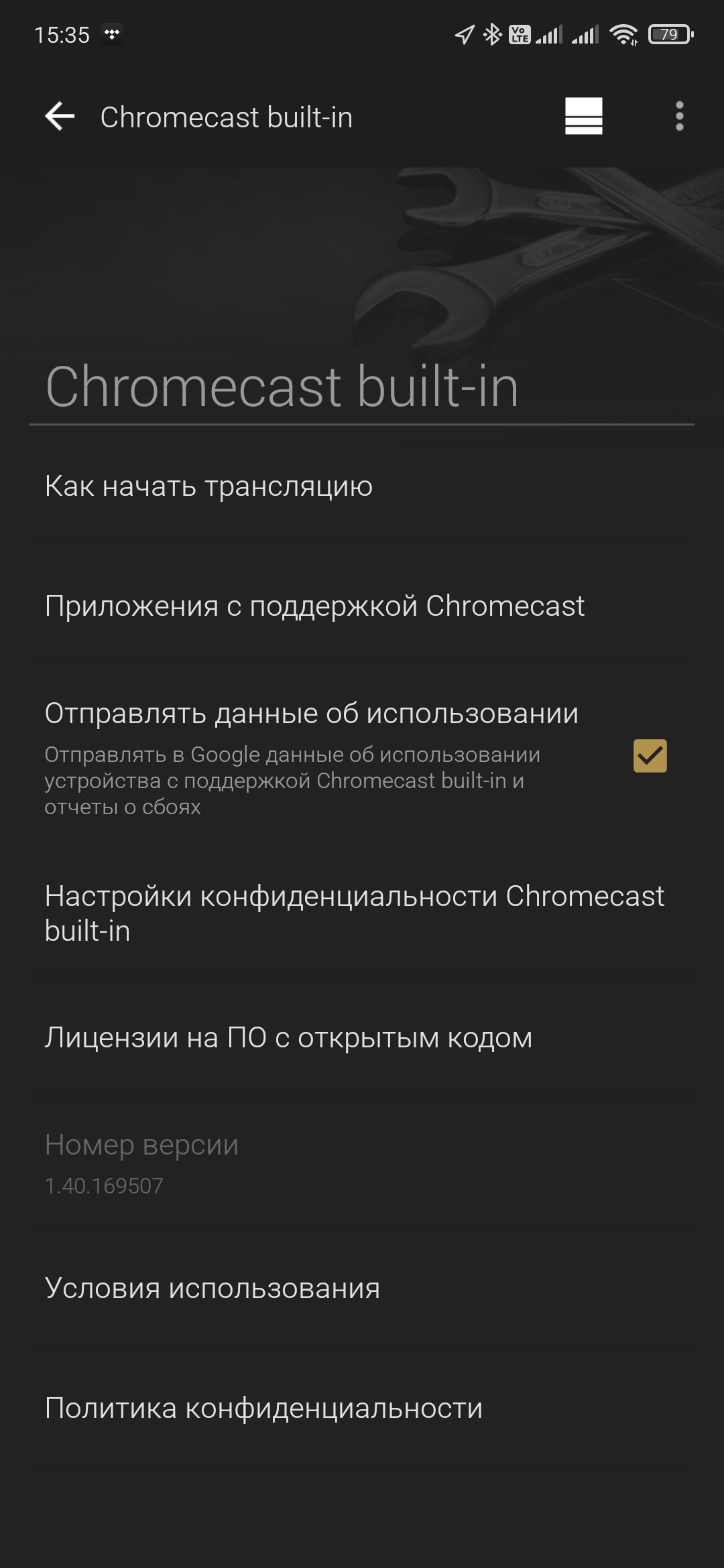724x1568 pixels.
Task: Open Условия использования
Action: 213,1288
